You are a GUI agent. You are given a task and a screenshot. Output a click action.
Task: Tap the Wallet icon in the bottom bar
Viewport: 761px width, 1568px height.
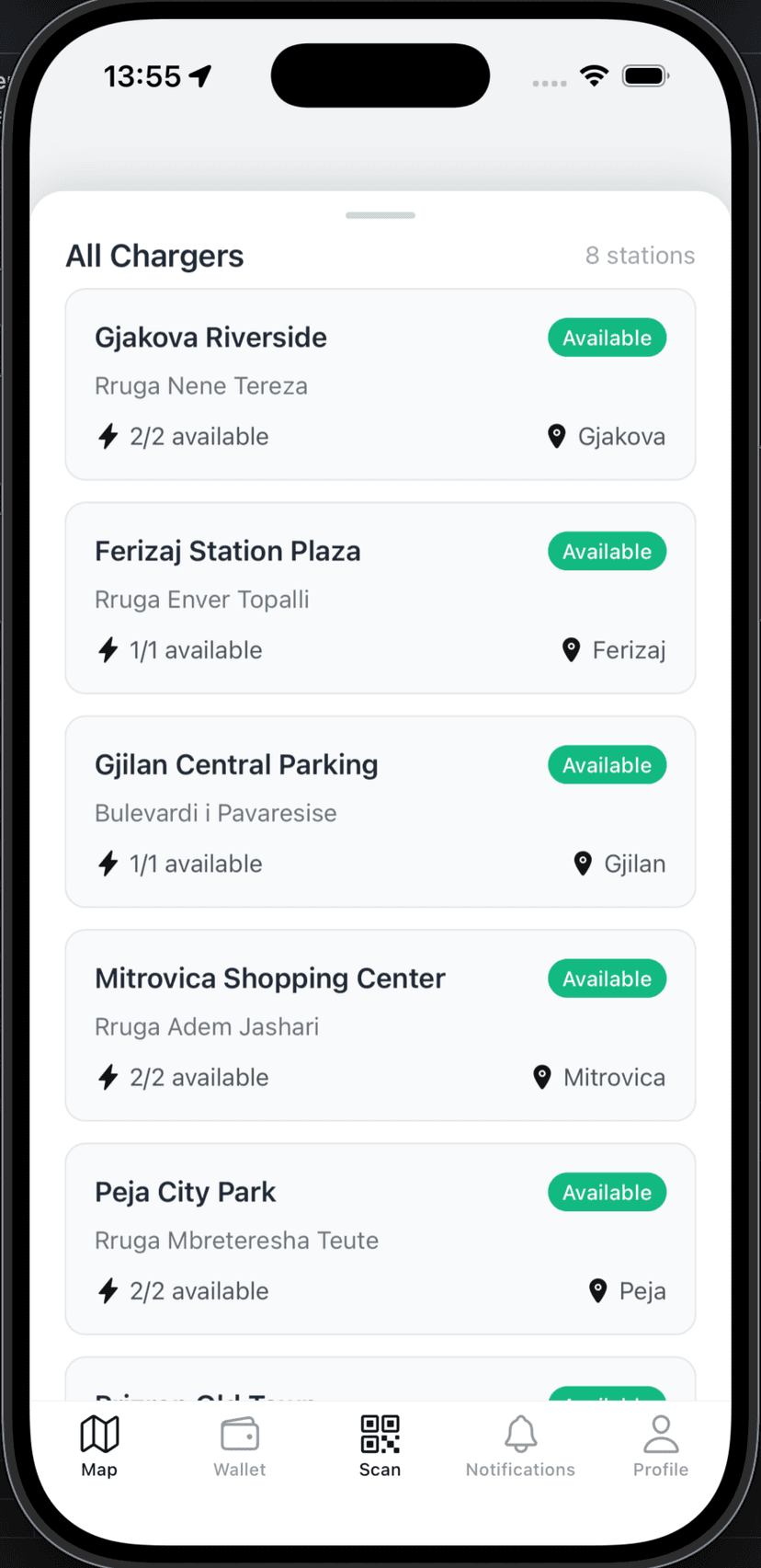239,1433
